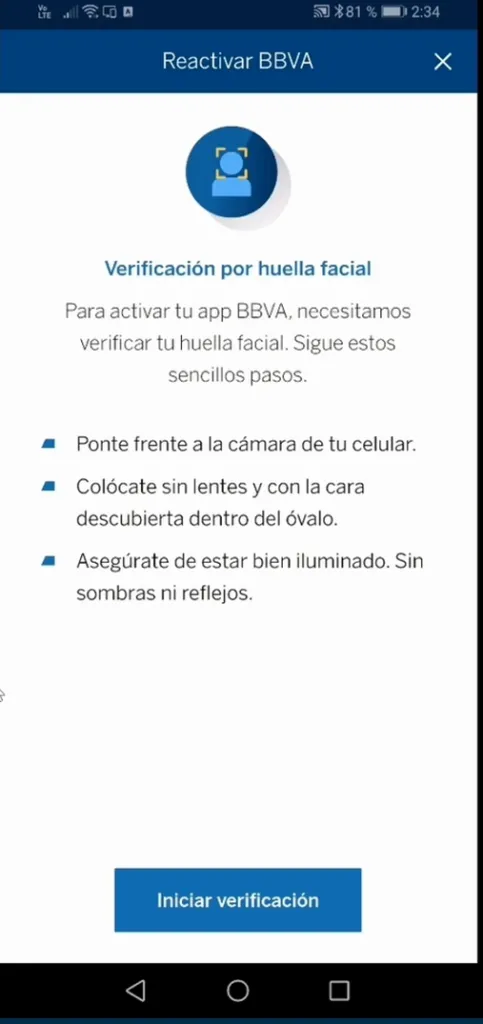Close the Reactivar BBVA screen
This screenshot has width=483, height=1024.
(443, 62)
